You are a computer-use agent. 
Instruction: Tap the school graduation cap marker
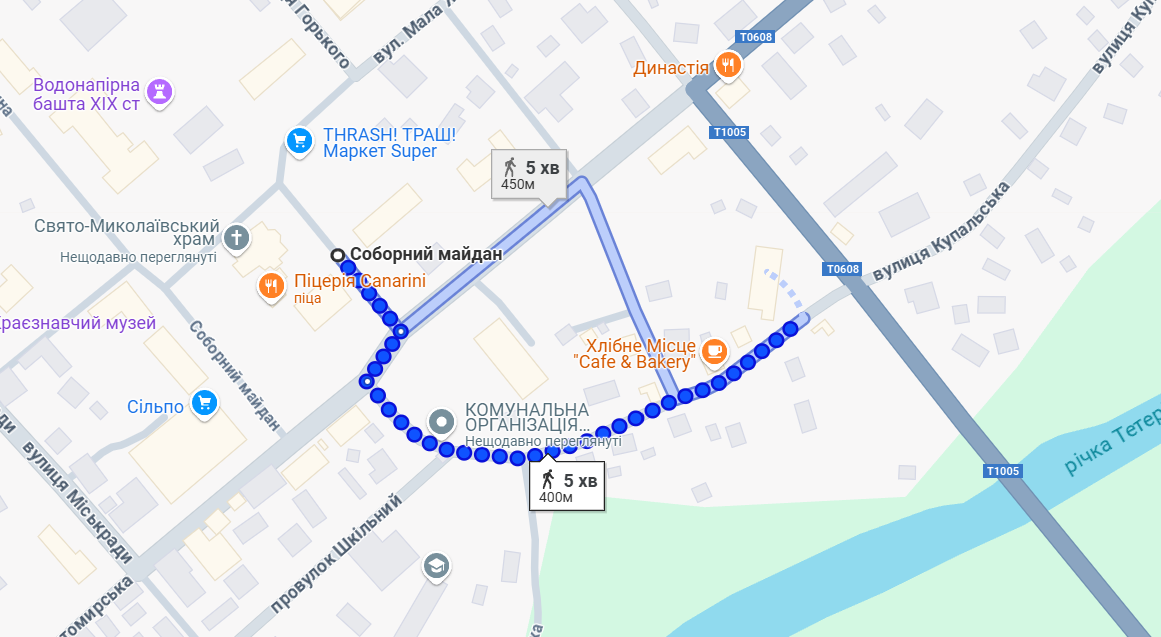[x=435, y=566]
